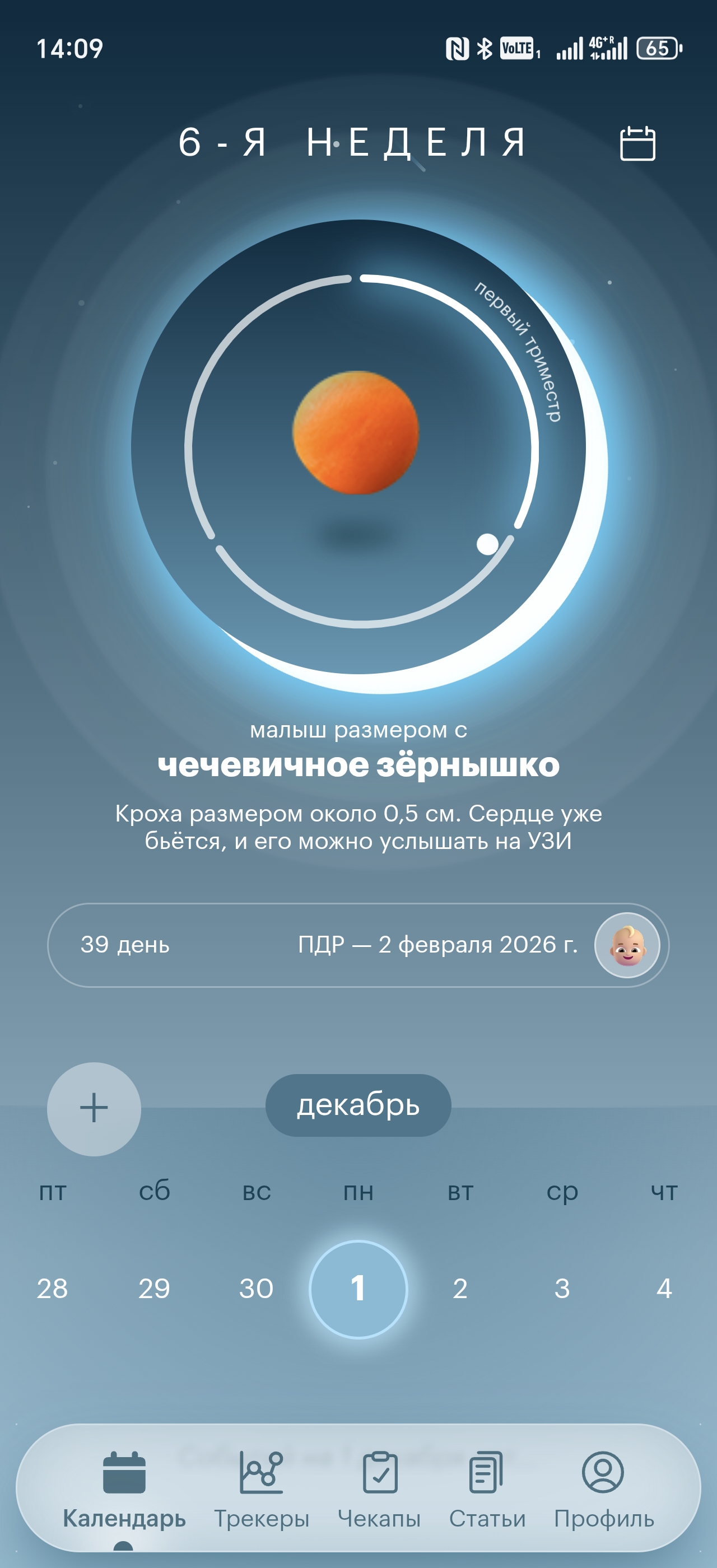Choose date 29 in the week strip
717x1568 pixels.
tap(154, 1288)
